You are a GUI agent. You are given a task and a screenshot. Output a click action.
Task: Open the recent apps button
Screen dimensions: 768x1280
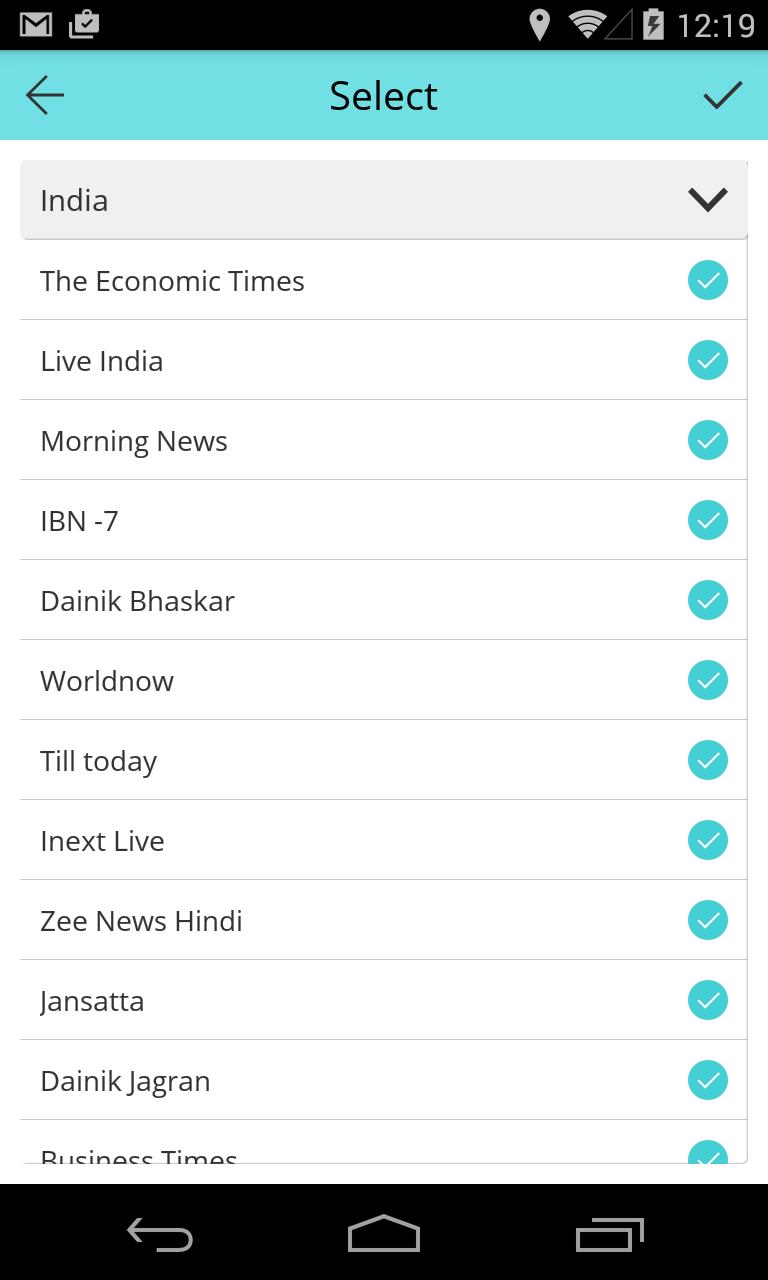(x=608, y=1235)
